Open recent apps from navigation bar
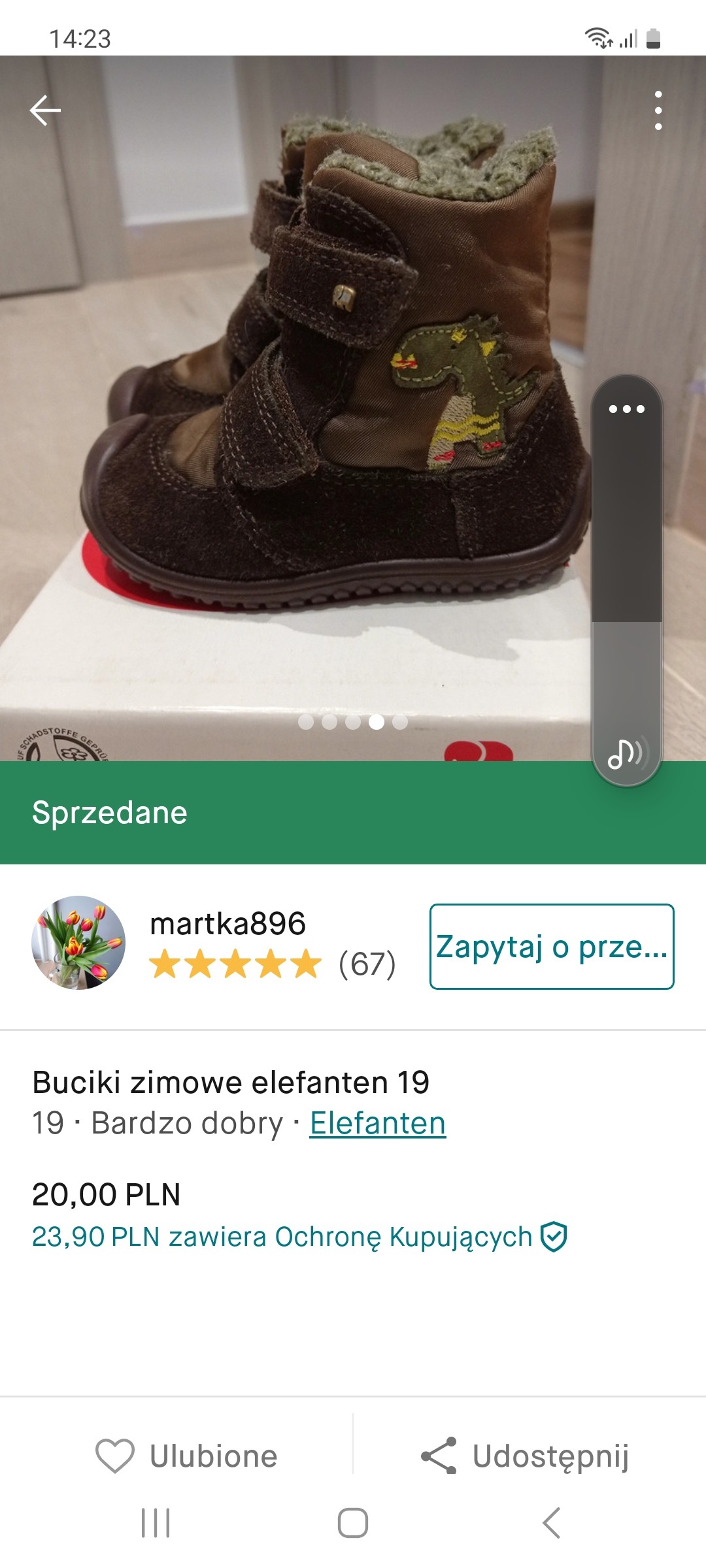 (x=156, y=1523)
